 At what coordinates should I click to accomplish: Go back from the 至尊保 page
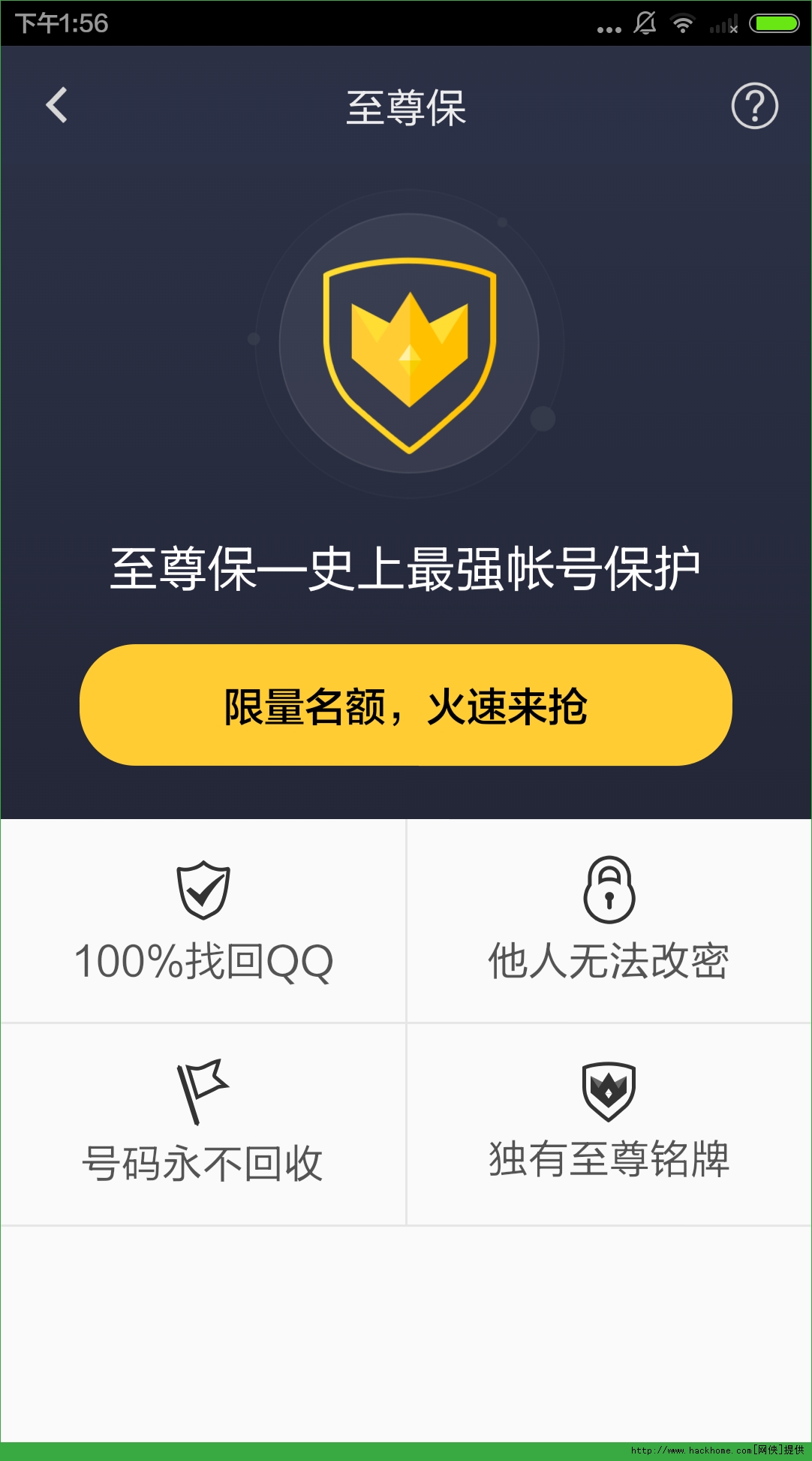[x=57, y=105]
